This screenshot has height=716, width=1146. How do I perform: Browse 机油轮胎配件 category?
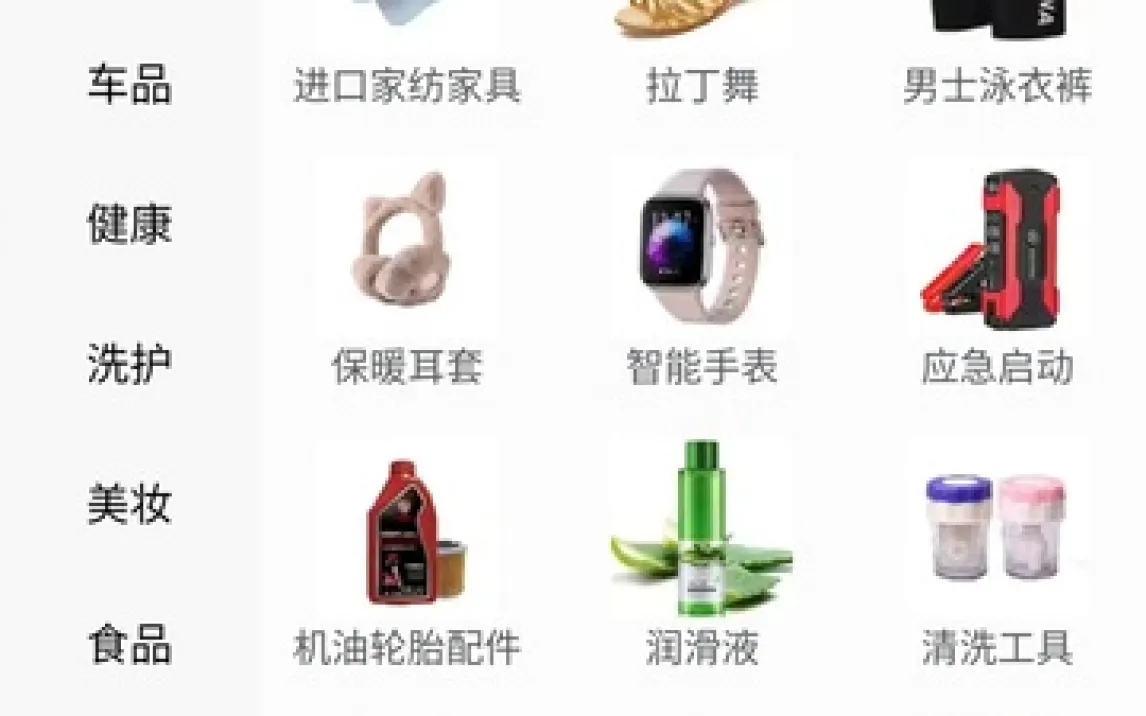406,560
